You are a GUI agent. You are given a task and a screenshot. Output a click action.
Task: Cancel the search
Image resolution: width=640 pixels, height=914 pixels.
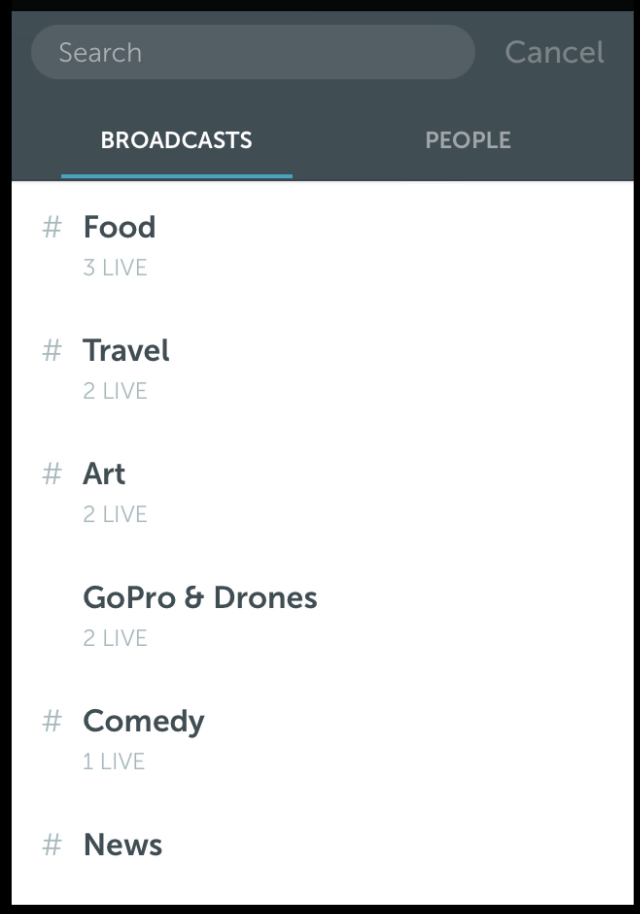[554, 52]
